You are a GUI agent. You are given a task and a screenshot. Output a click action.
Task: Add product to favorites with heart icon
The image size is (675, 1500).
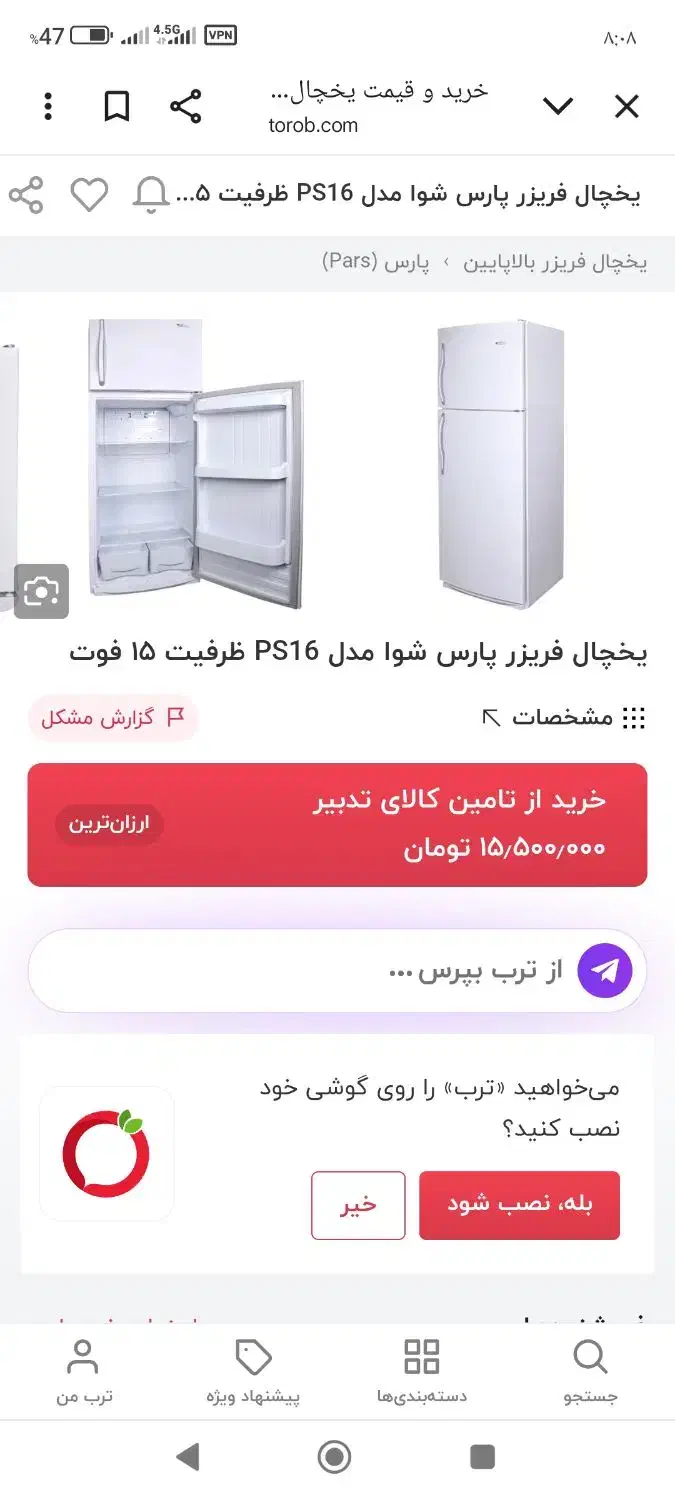click(x=89, y=194)
